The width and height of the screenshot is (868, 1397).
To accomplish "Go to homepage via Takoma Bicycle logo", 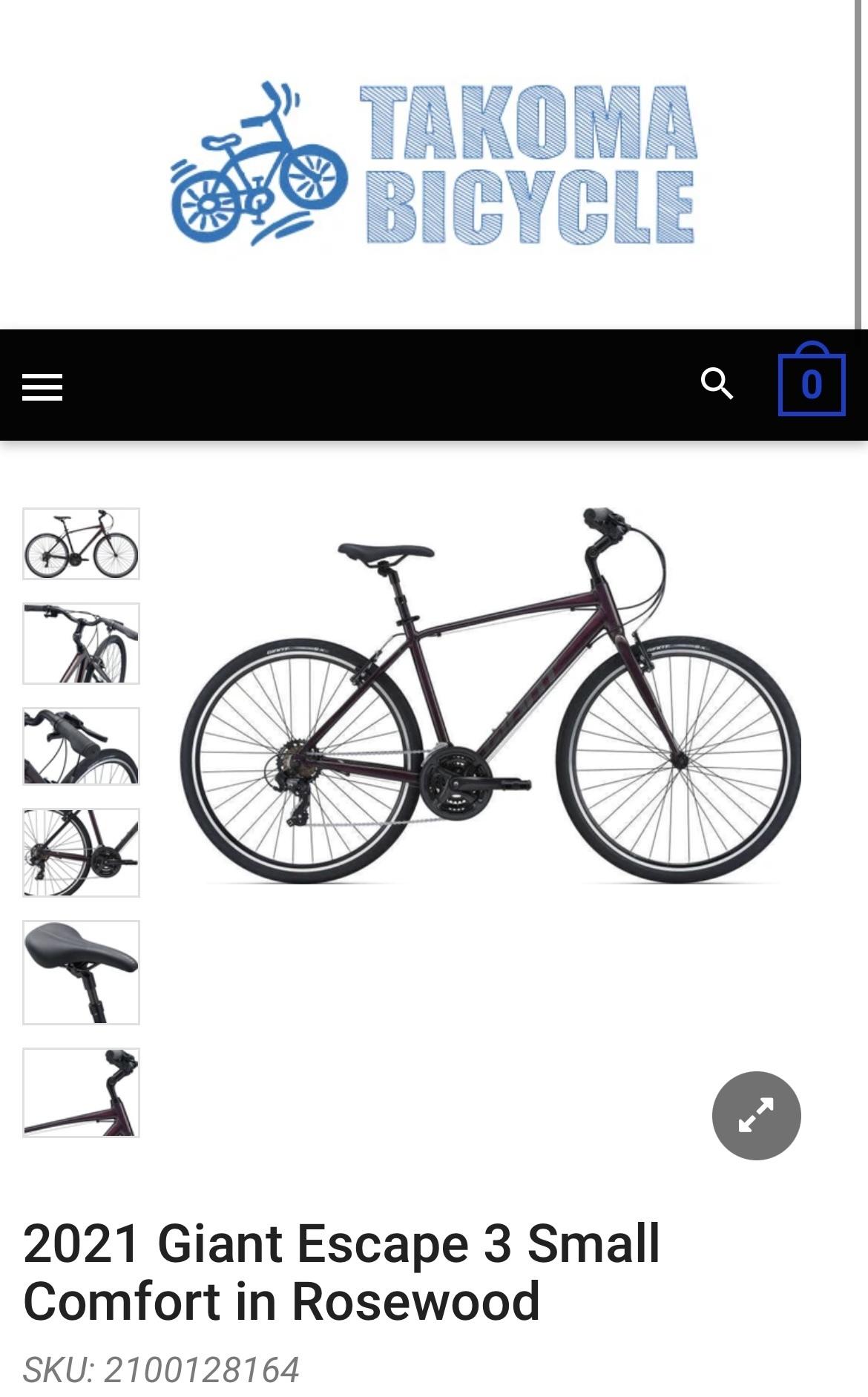I will (x=434, y=165).
